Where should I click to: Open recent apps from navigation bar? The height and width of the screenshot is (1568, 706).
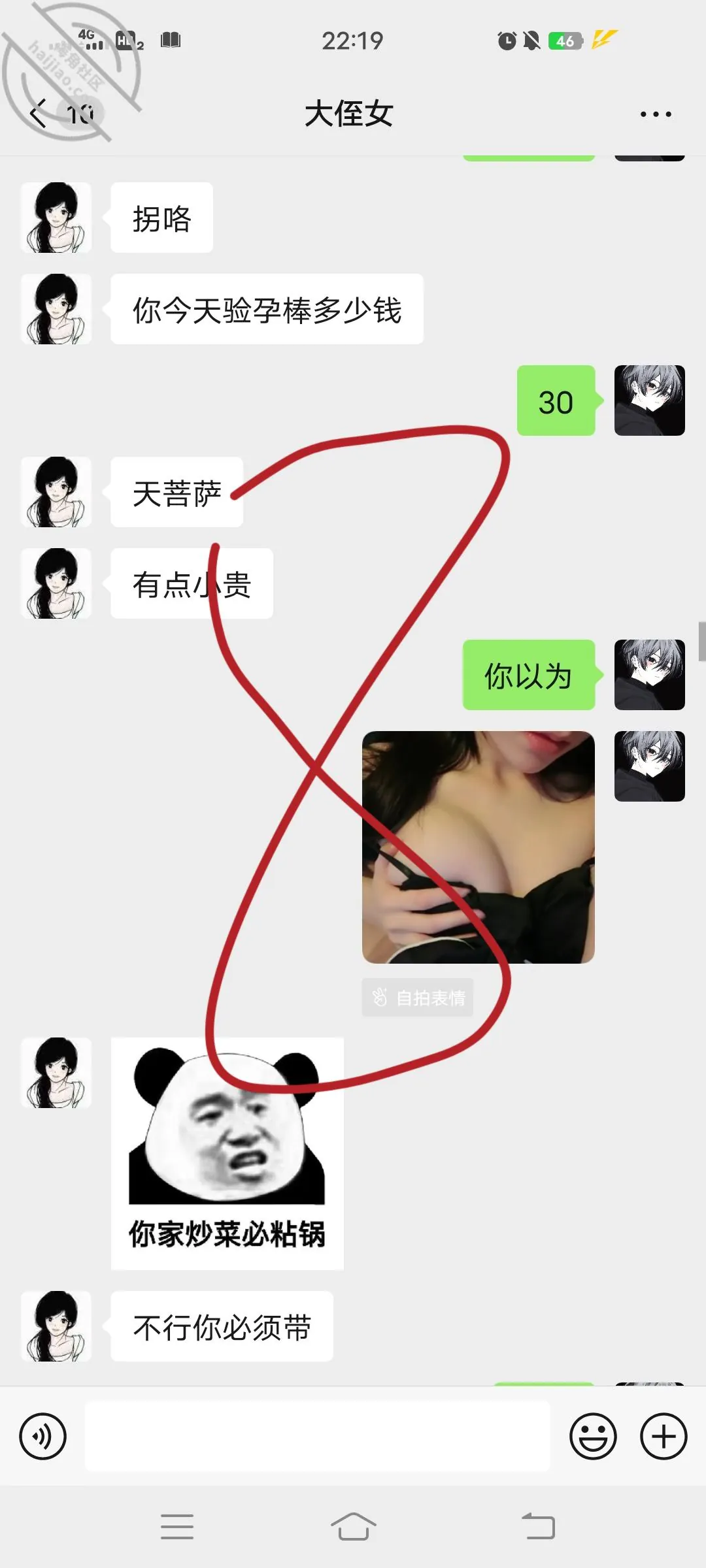[x=177, y=1527]
